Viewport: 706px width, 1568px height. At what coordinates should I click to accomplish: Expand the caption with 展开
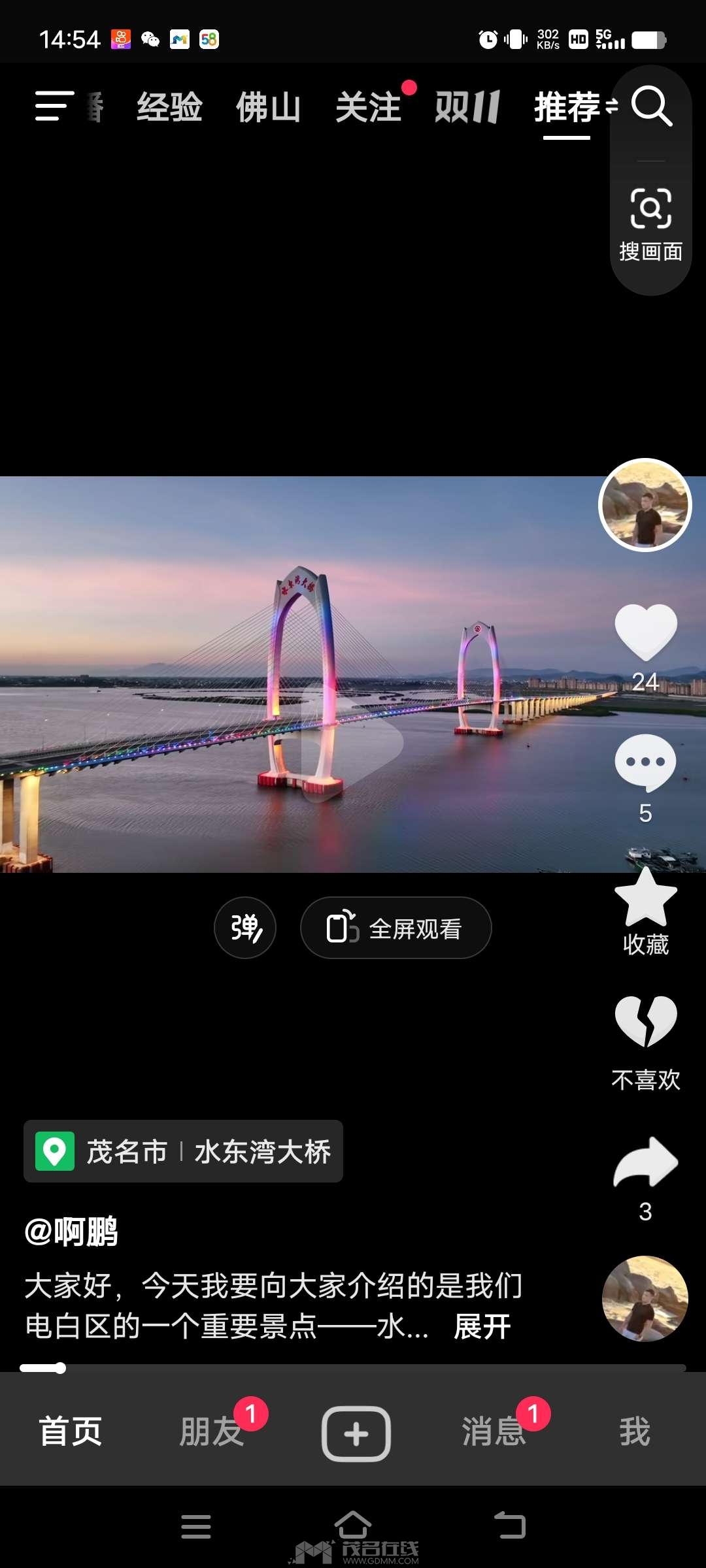pos(482,1327)
